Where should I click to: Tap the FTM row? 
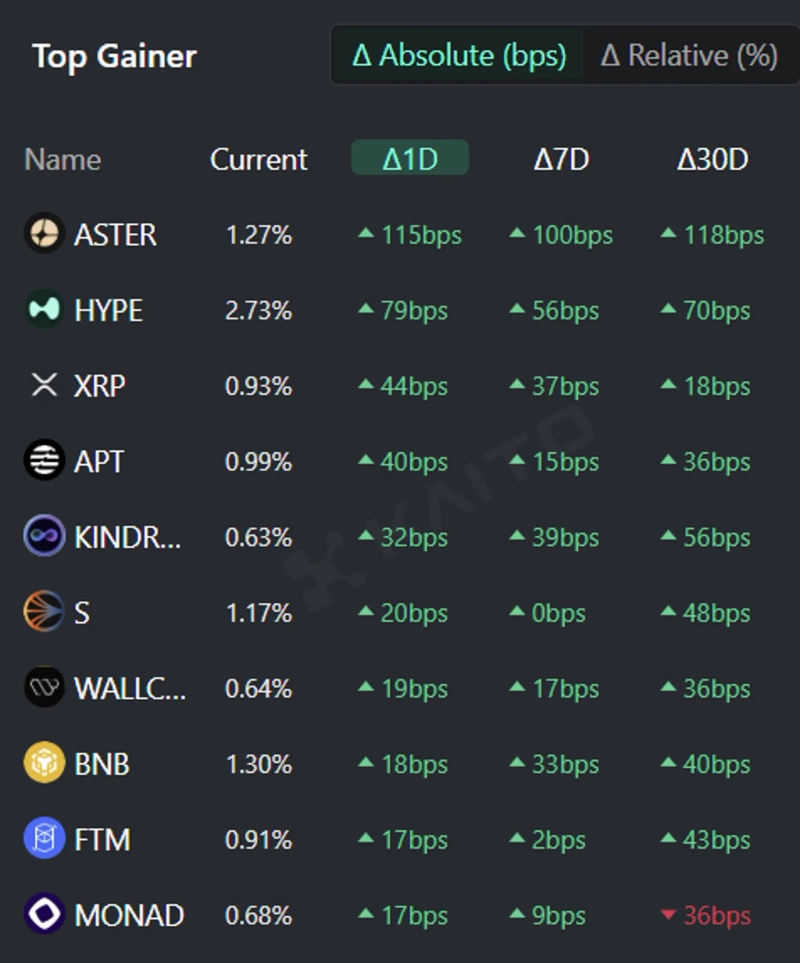102,840
